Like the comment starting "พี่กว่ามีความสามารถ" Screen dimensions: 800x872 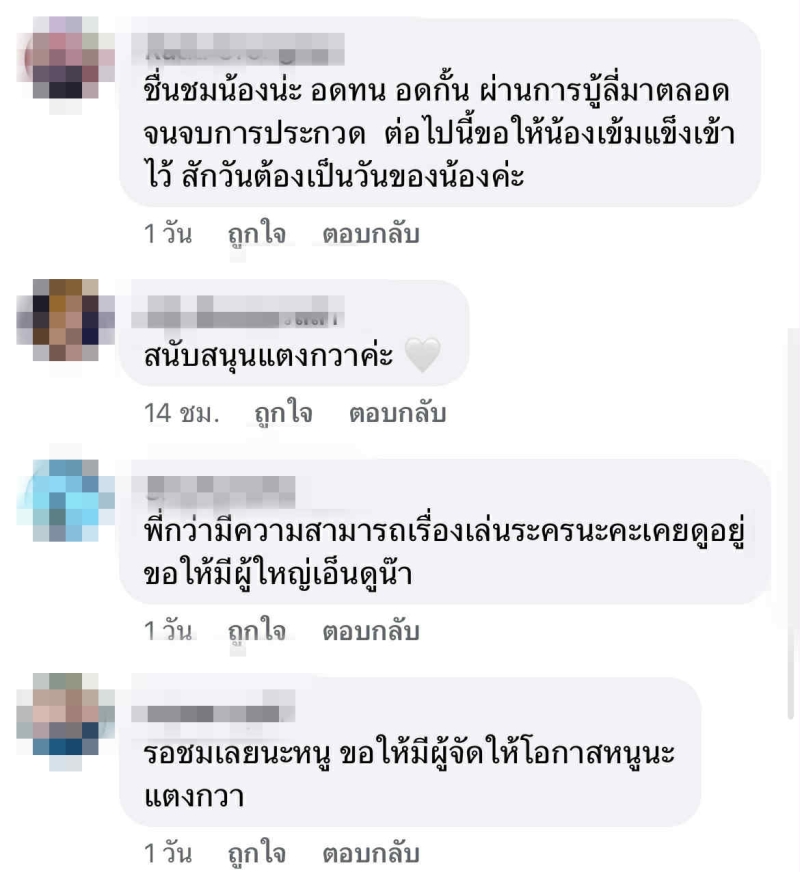pos(257,632)
